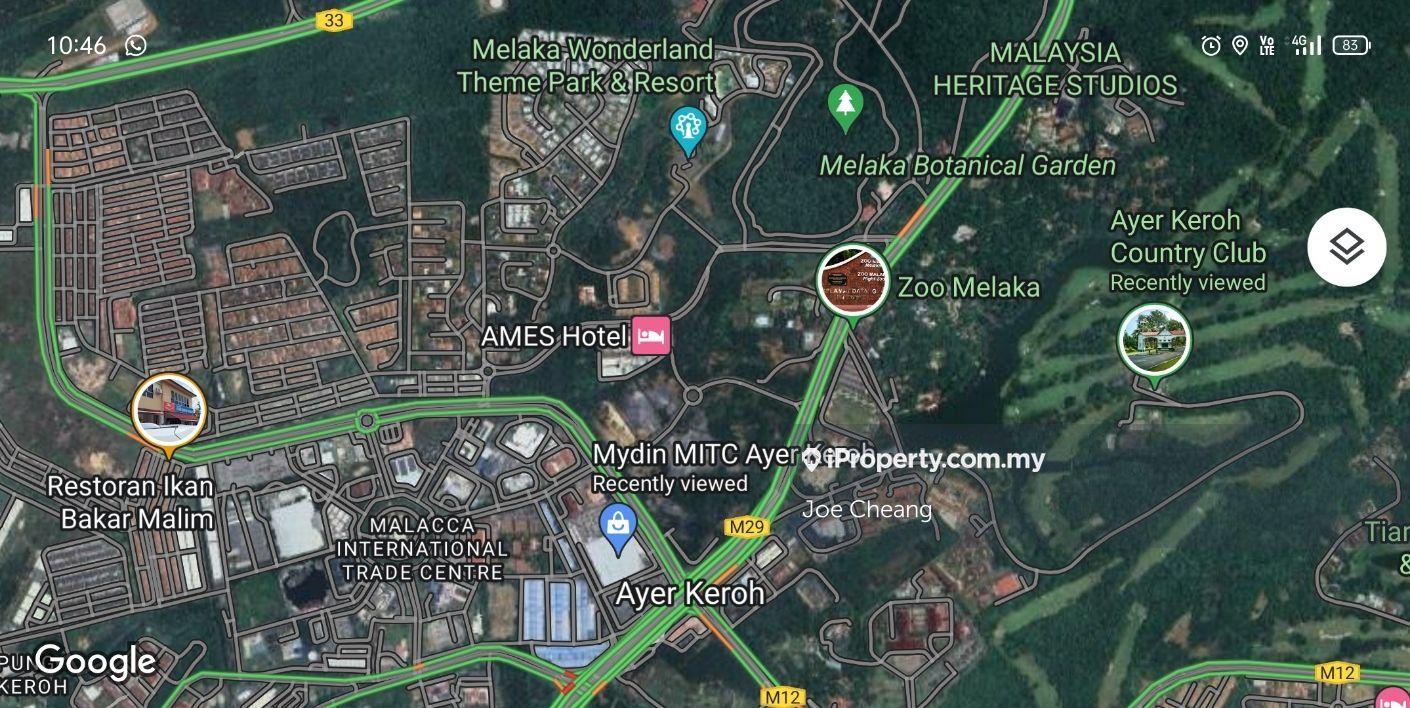This screenshot has height=708, width=1410.
Task: Select the Zoo Melaka photo pin
Action: [853, 281]
